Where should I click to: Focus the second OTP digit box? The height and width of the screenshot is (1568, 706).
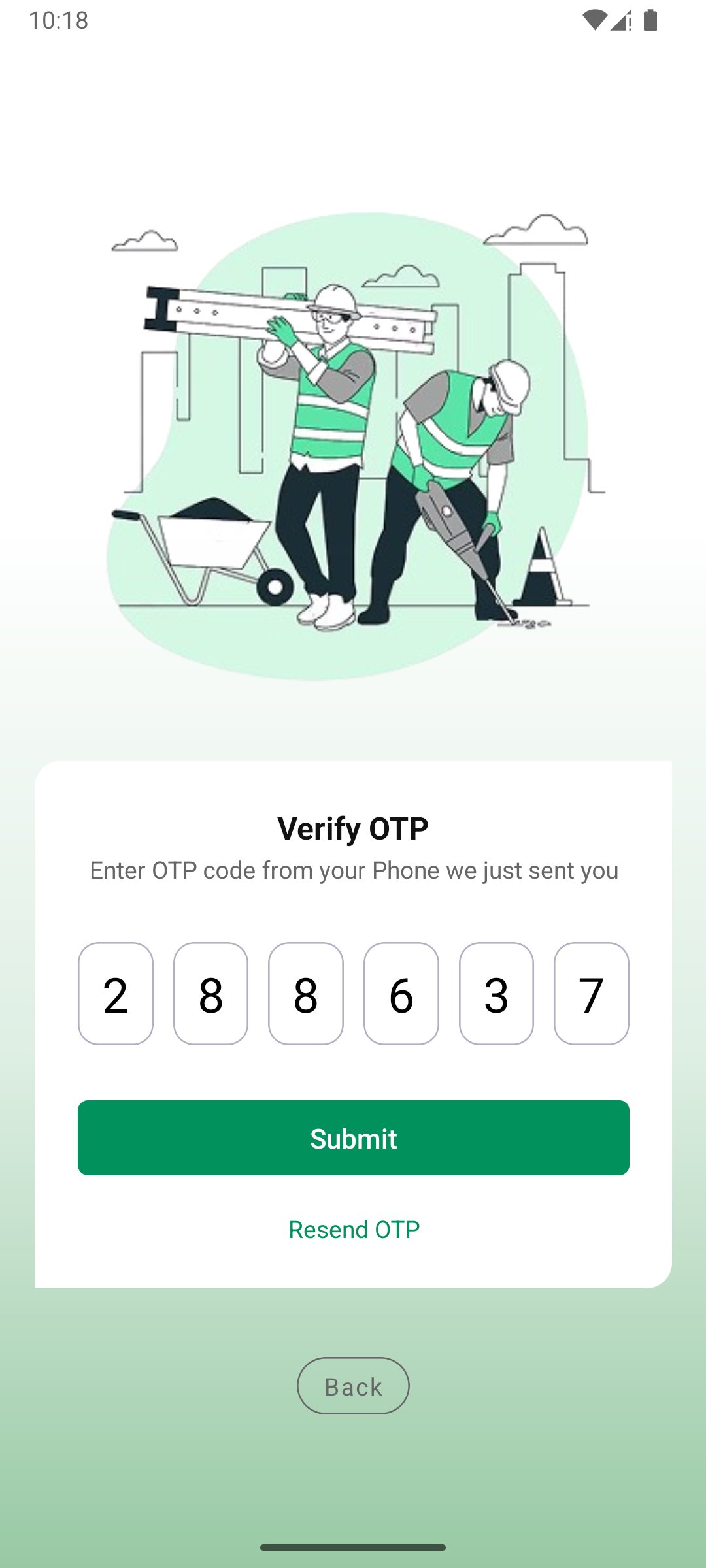point(210,994)
